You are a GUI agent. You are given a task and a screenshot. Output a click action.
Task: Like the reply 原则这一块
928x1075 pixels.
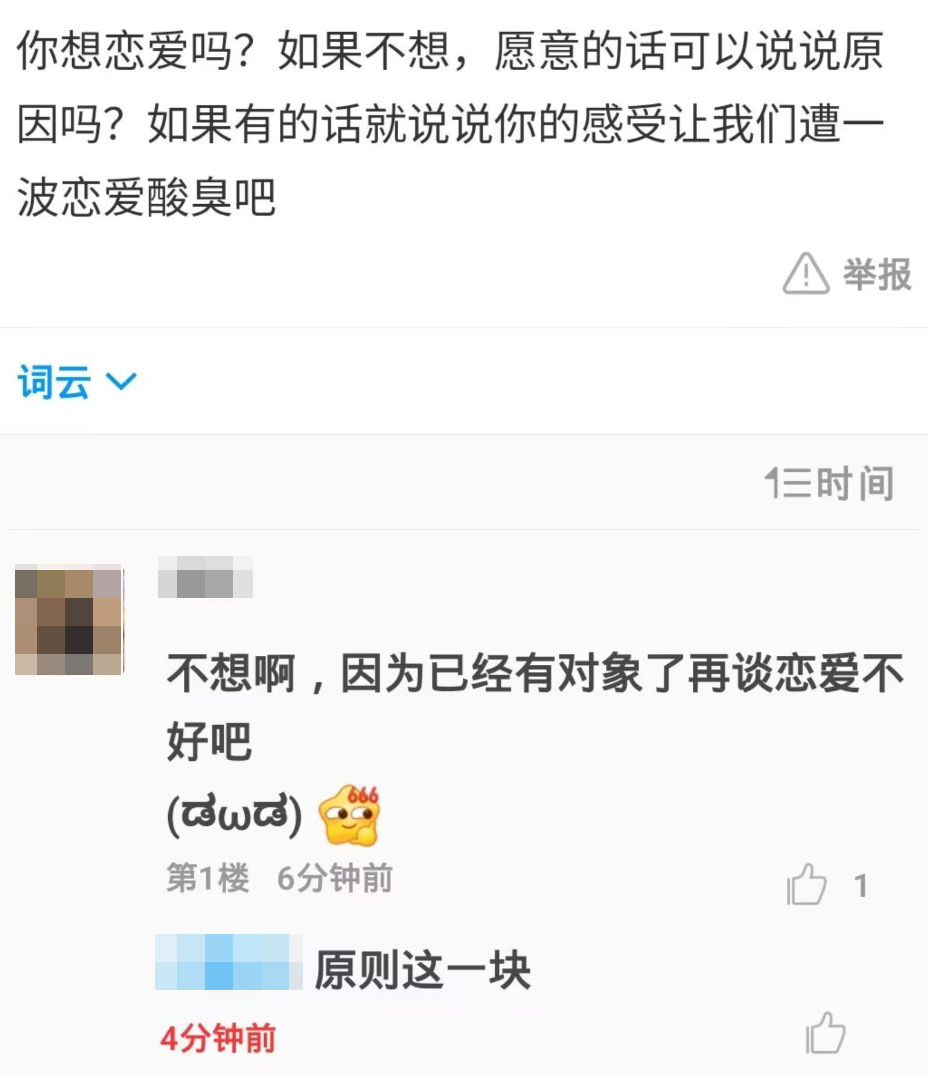click(x=825, y=1034)
